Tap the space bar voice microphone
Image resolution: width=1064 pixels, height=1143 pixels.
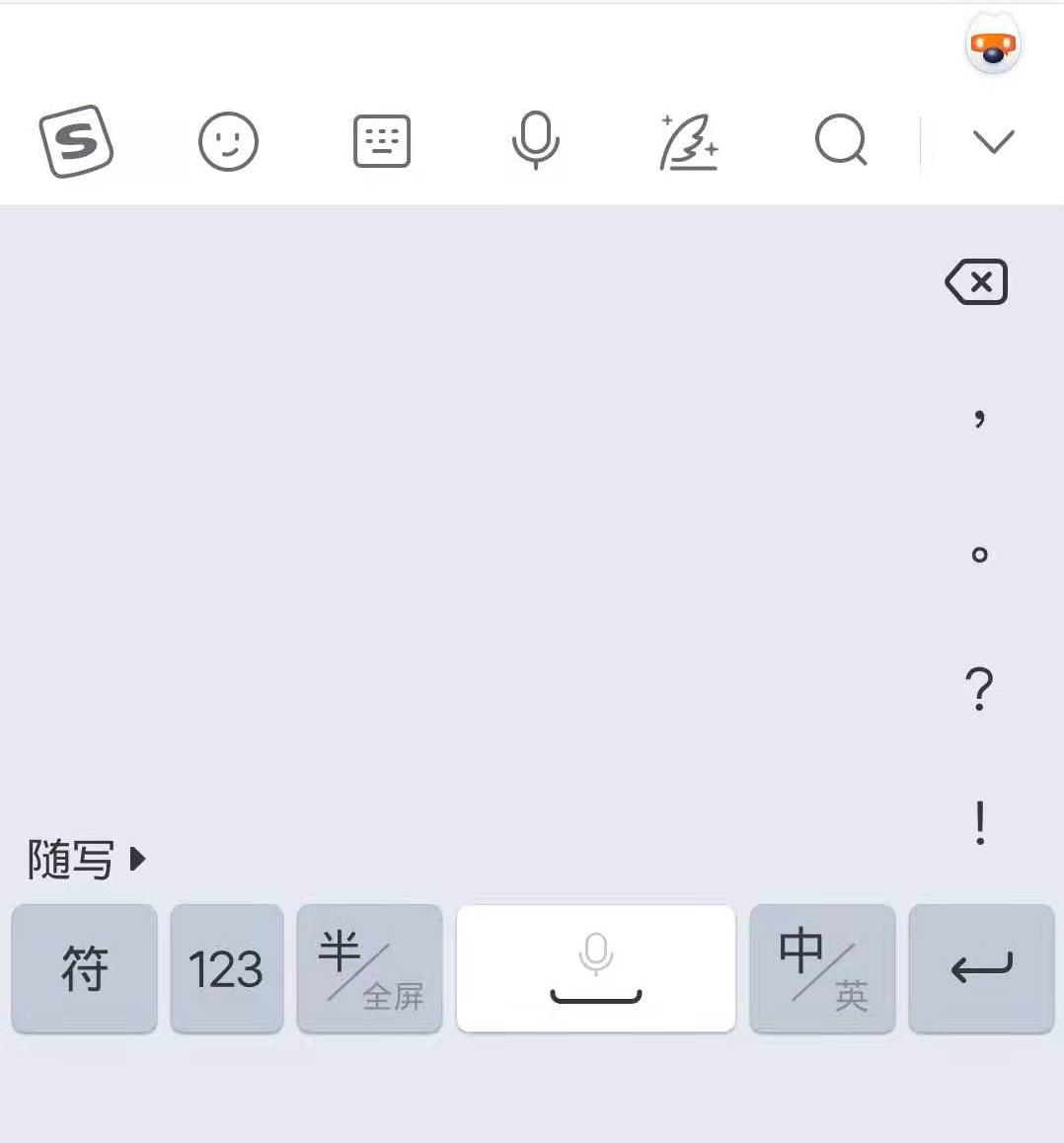click(x=595, y=968)
